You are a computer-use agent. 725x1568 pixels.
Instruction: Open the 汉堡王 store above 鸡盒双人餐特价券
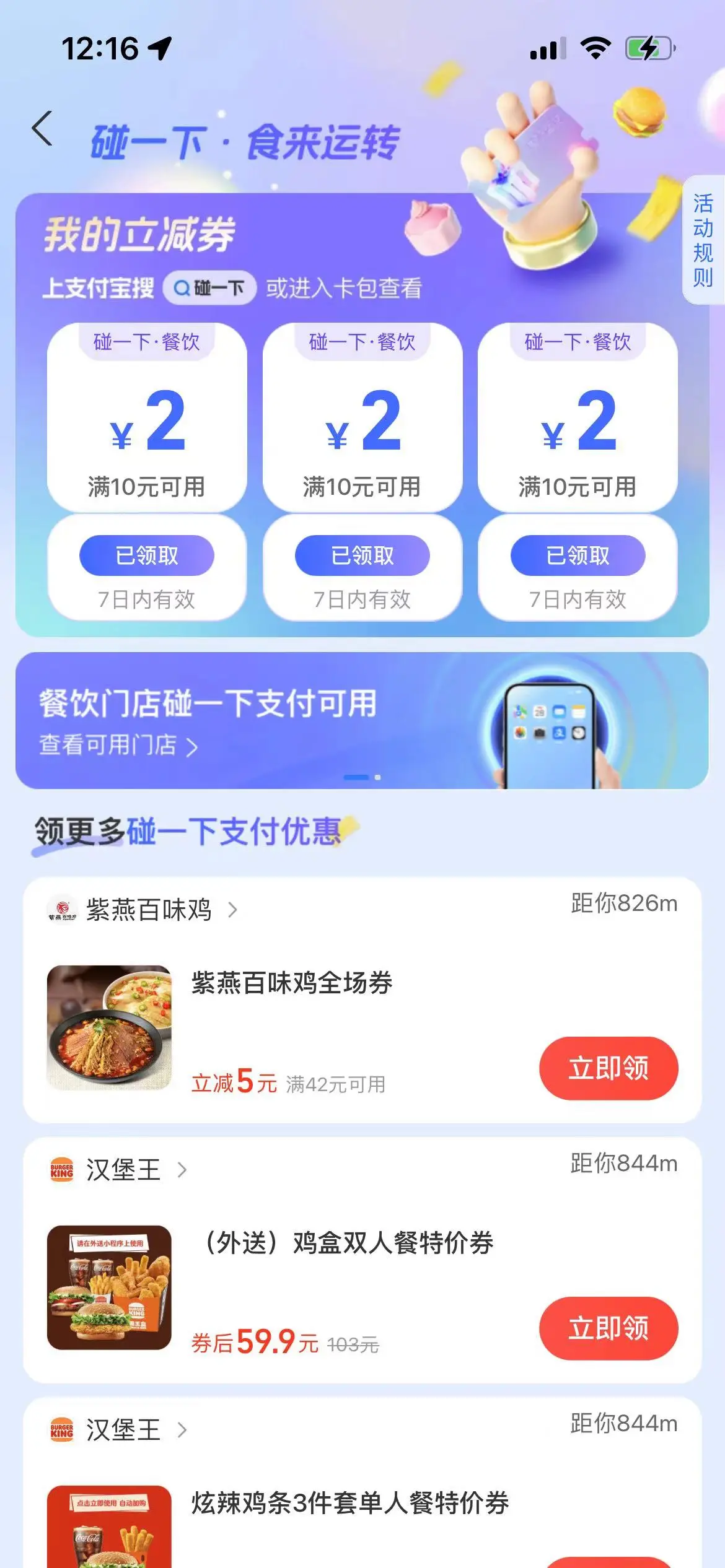123,1170
